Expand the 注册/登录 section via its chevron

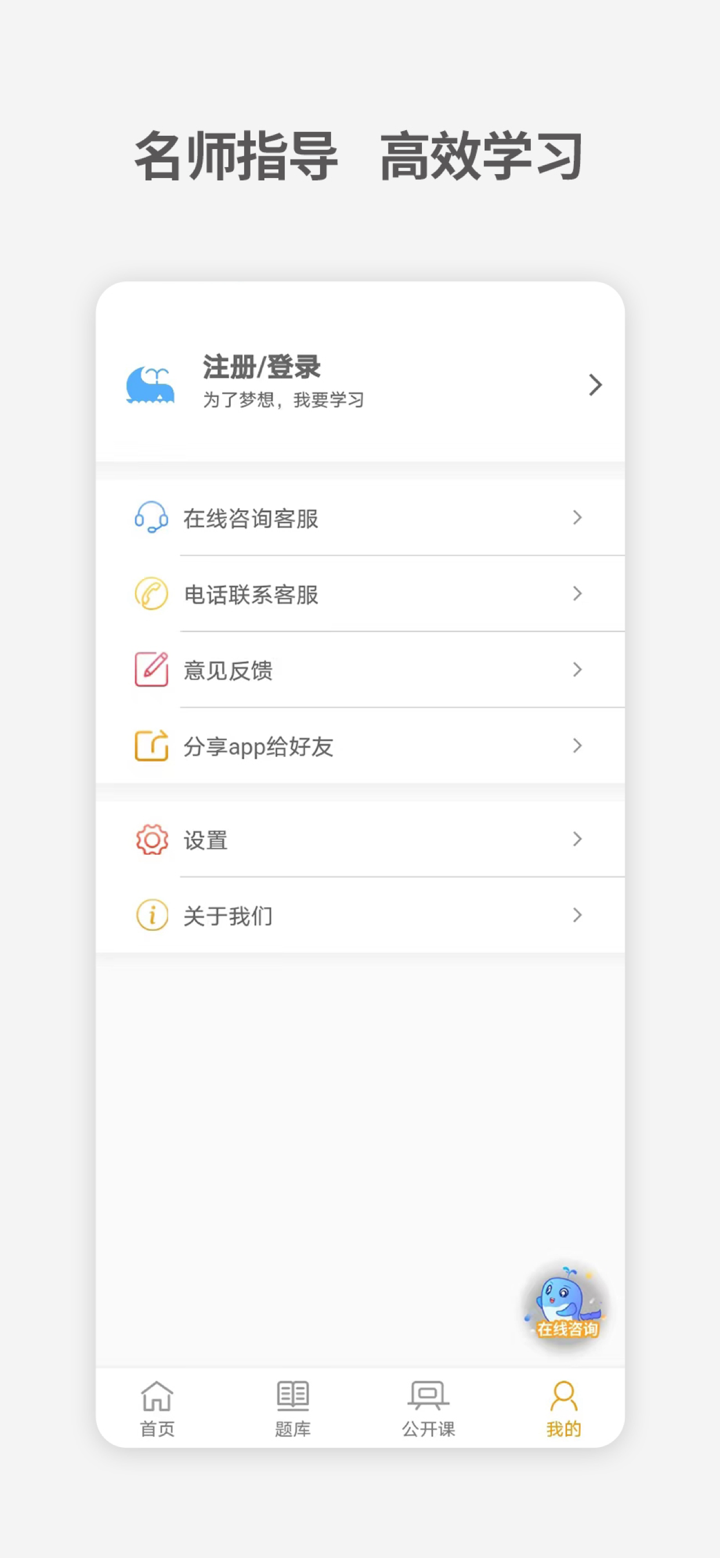click(595, 384)
